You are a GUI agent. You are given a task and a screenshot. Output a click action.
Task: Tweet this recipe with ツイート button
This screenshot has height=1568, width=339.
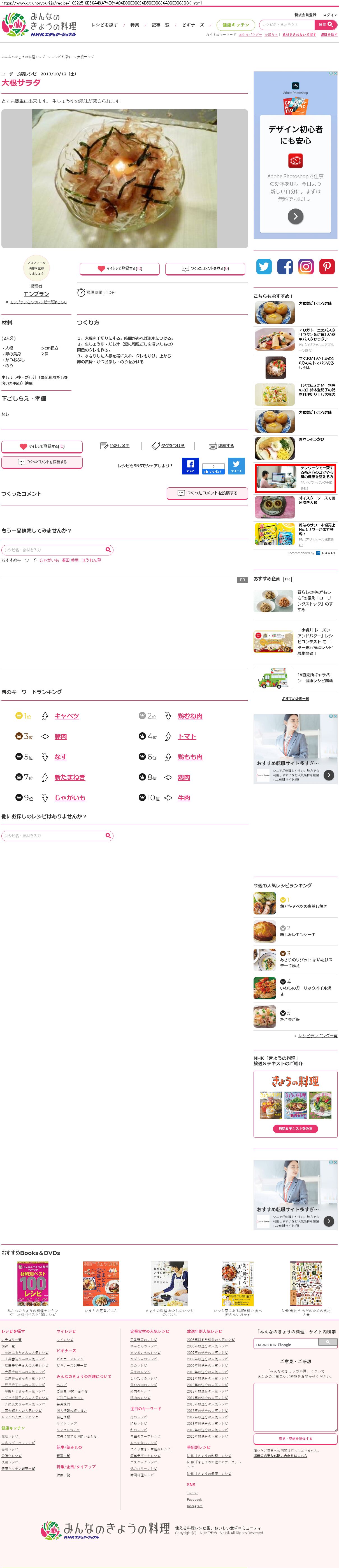(236, 466)
